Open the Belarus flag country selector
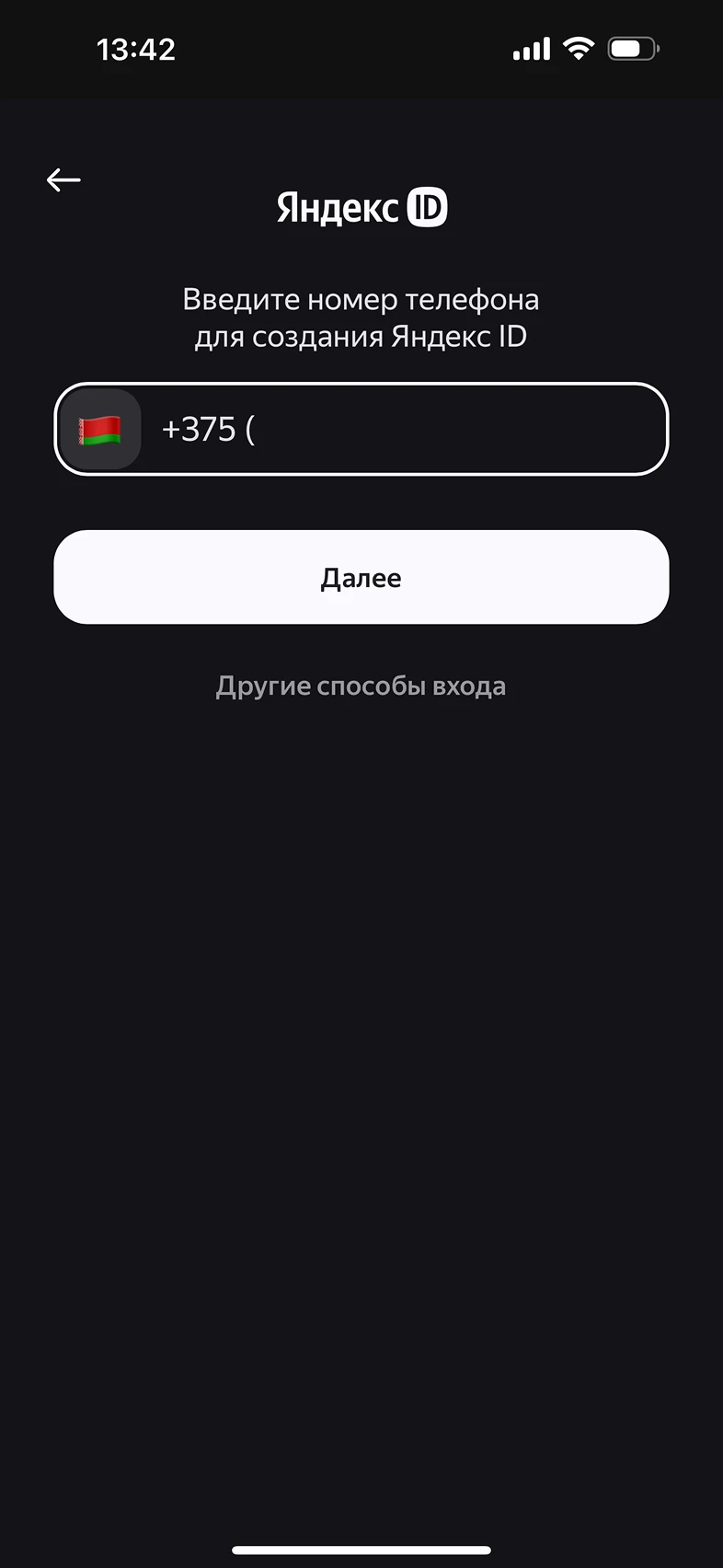 100,430
